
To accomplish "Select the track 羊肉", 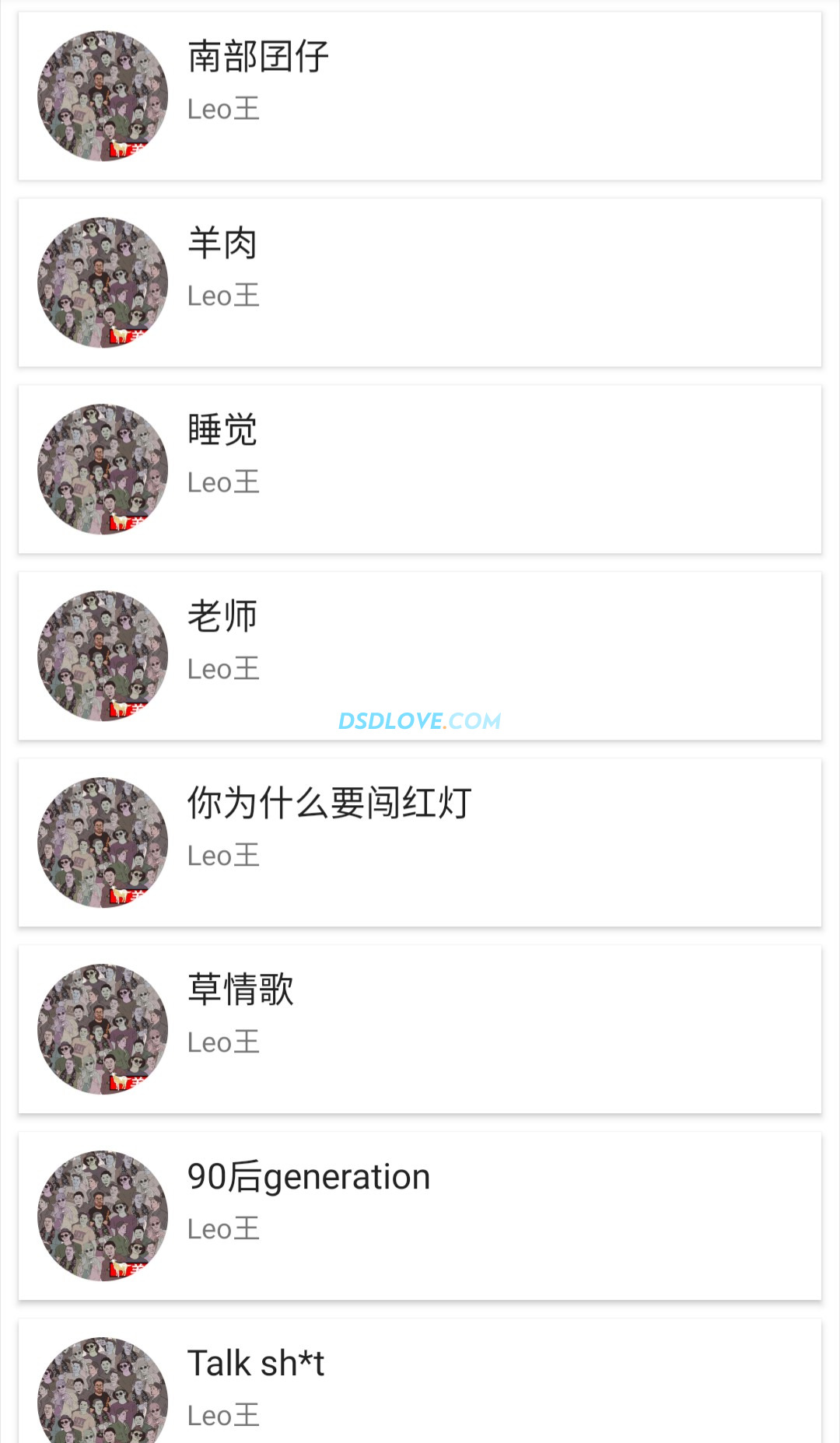I will (x=420, y=283).
